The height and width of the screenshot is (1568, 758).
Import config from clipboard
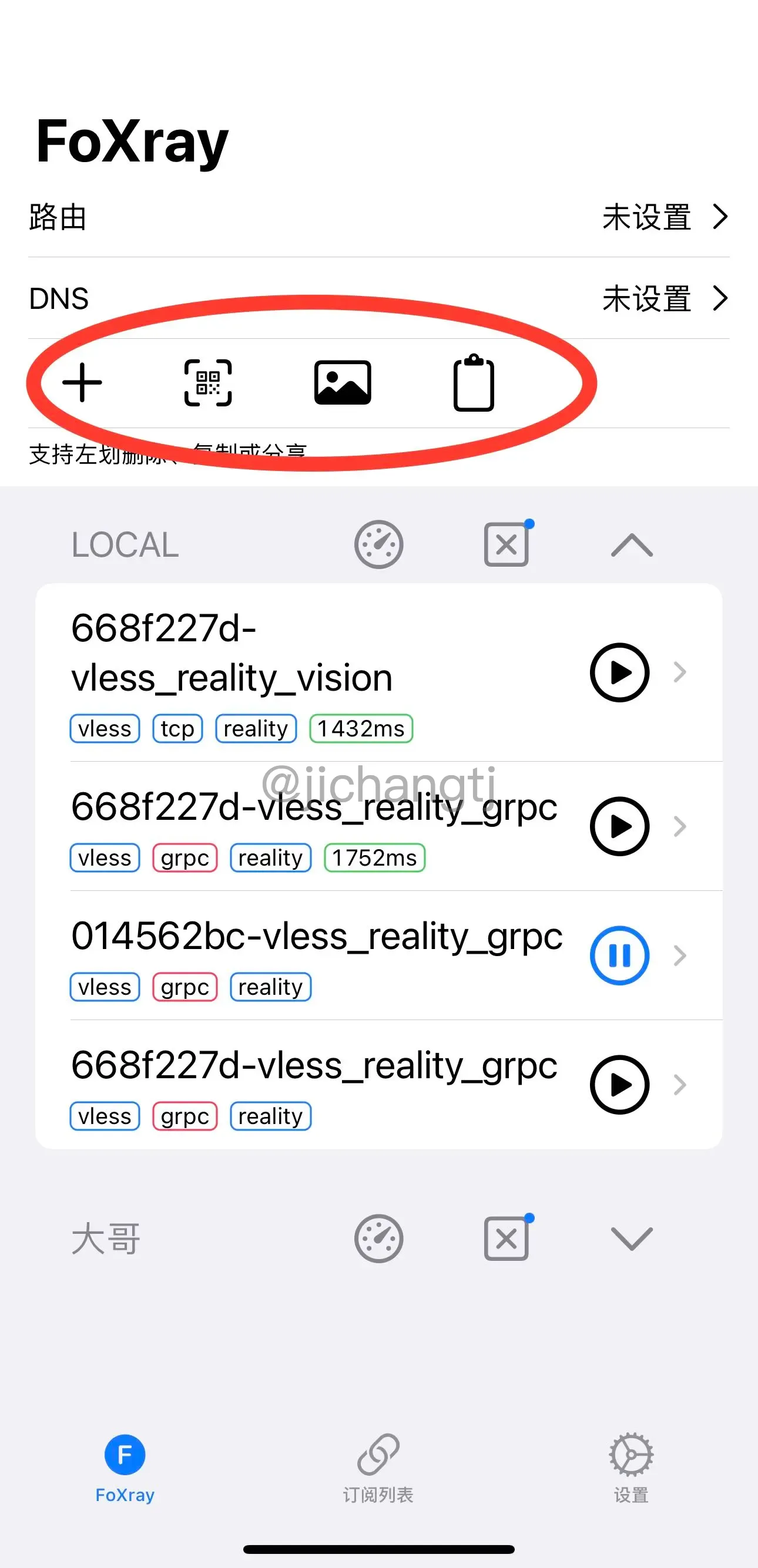click(474, 383)
